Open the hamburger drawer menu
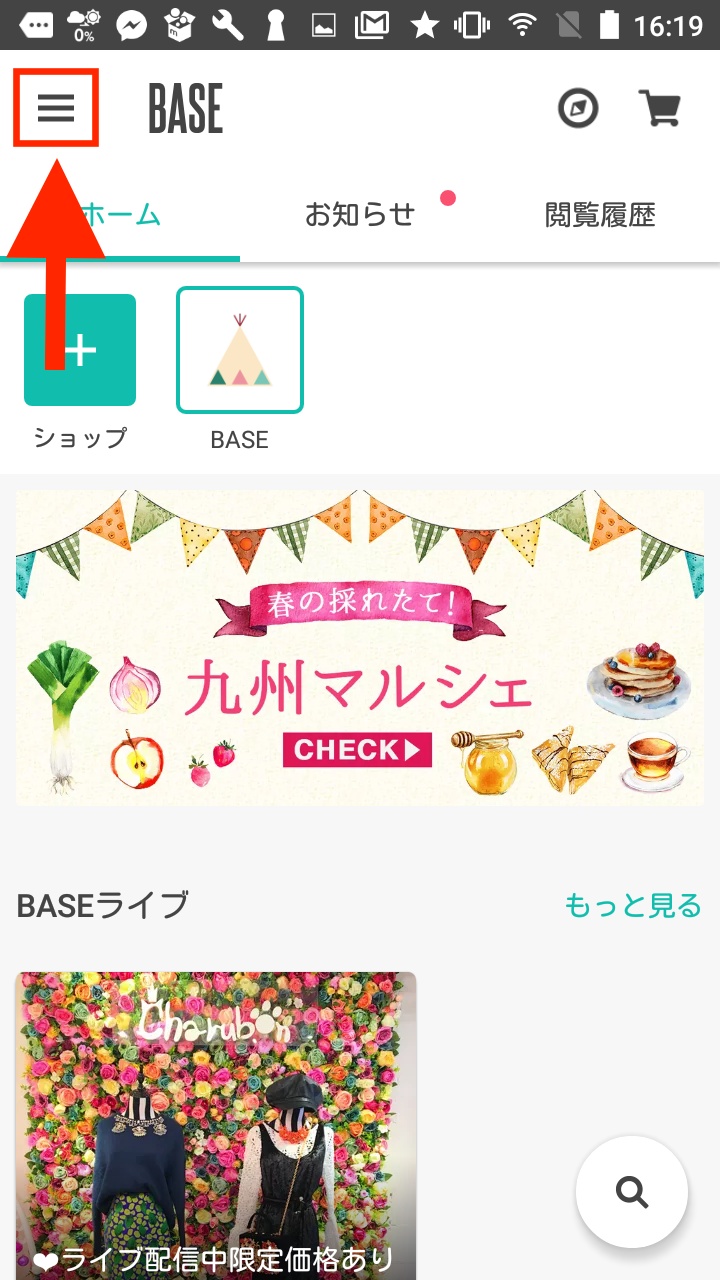The height and width of the screenshot is (1280, 720). pos(56,108)
